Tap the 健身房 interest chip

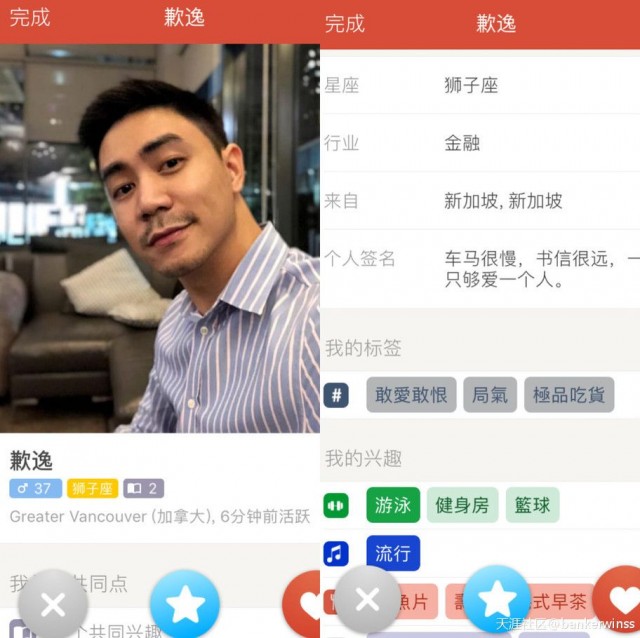click(462, 505)
